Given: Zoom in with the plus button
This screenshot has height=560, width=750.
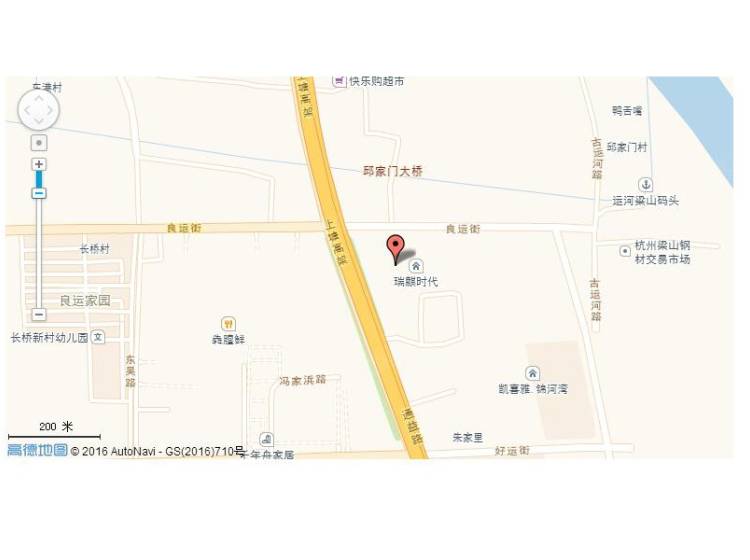Looking at the screenshot, I should [39, 164].
